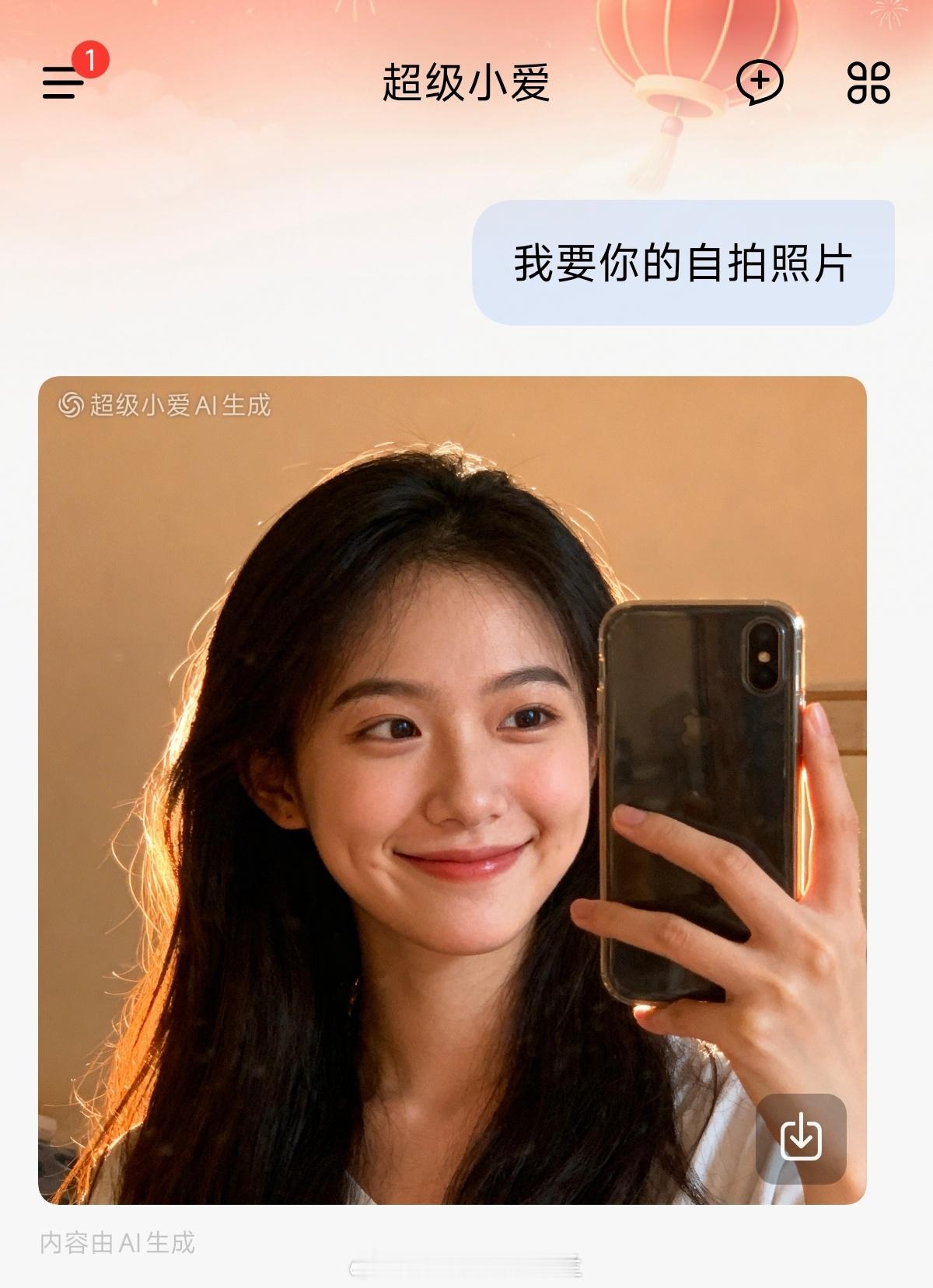Click the 内容由AI生成 disclaimer text
Viewport: 933px width, 1288px height.
coord(118,1241)
